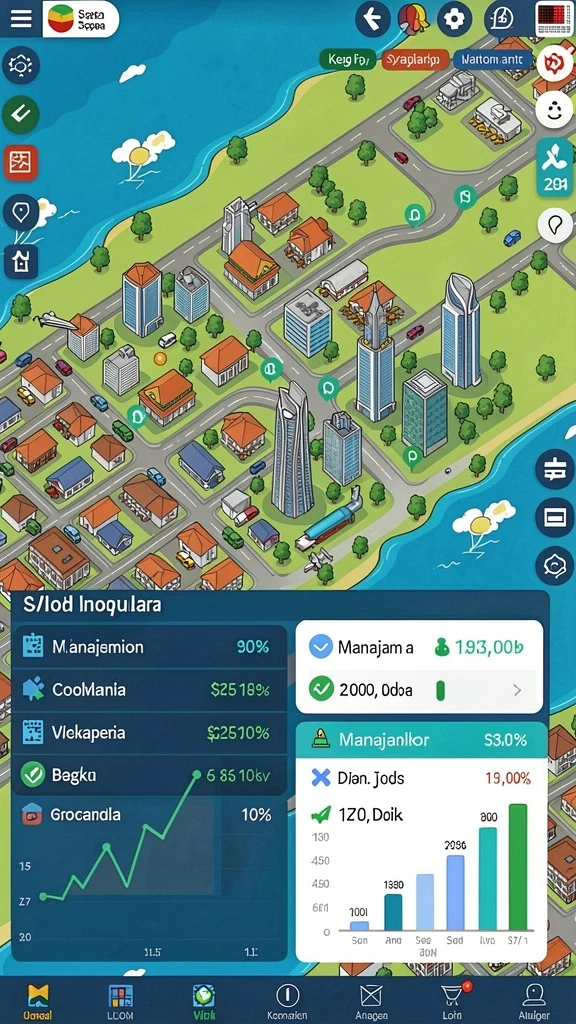Select the Martomant chip
576x1024 pixels.
click(492, 60)
